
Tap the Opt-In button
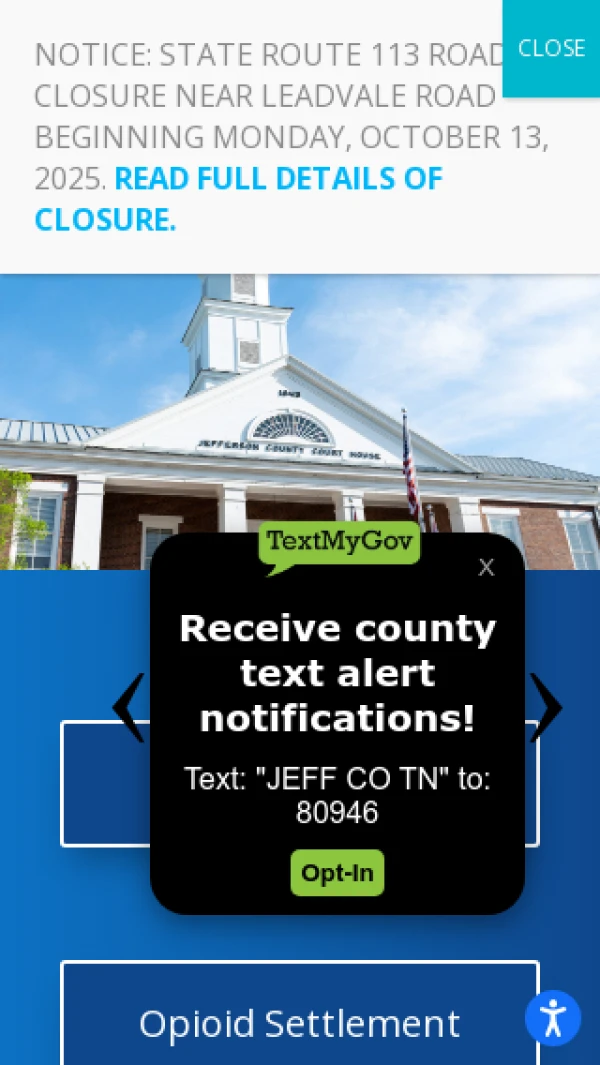(337, 873)
